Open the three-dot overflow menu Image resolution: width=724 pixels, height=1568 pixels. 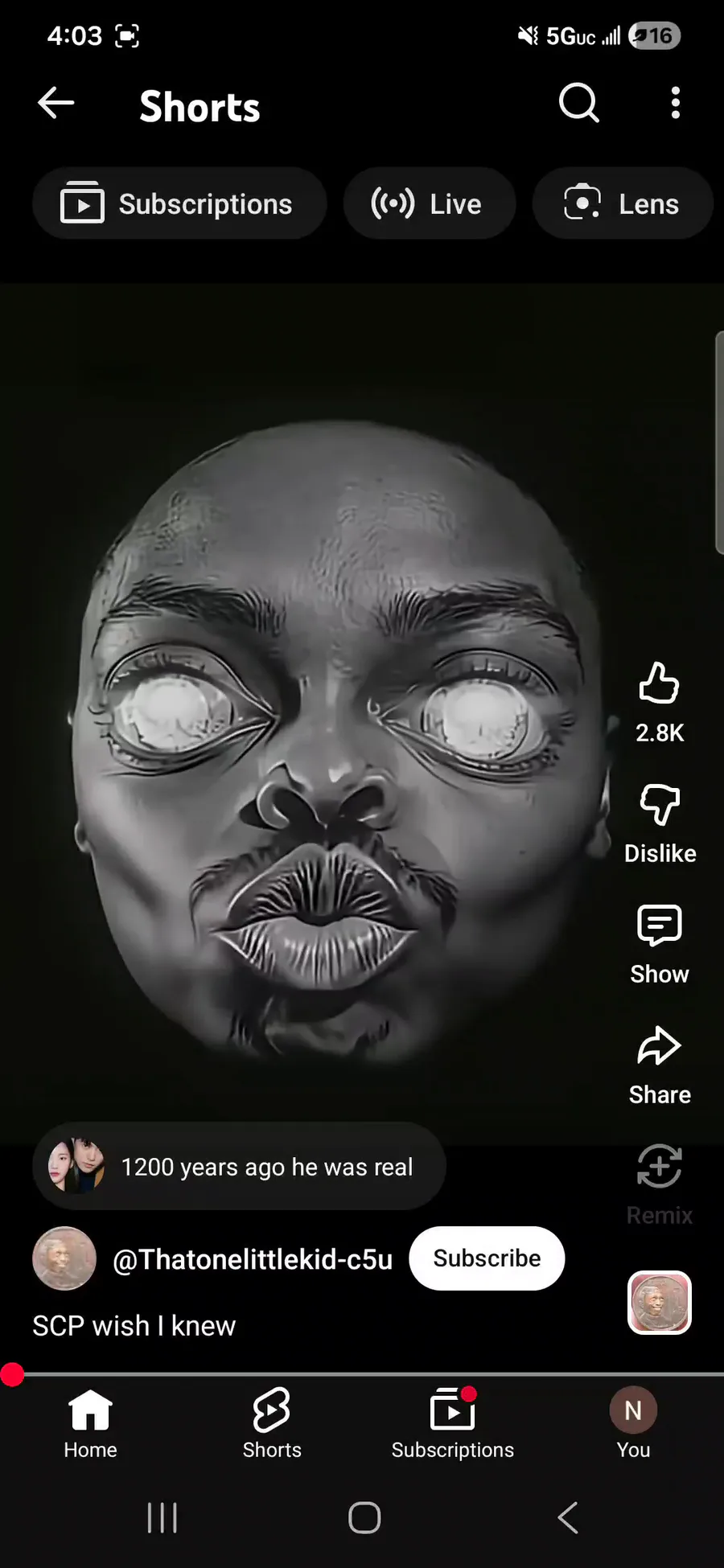[676, 103]
